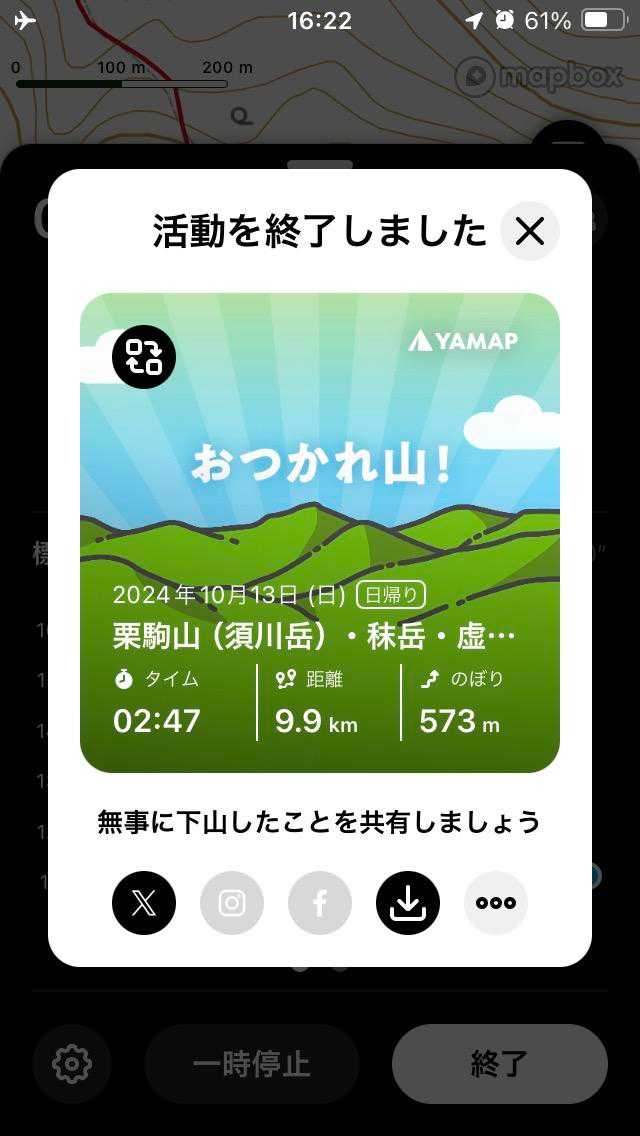Screen dimensions: 640x1136
Task: Open more sharing options
Action: click(x=496, y=903)
